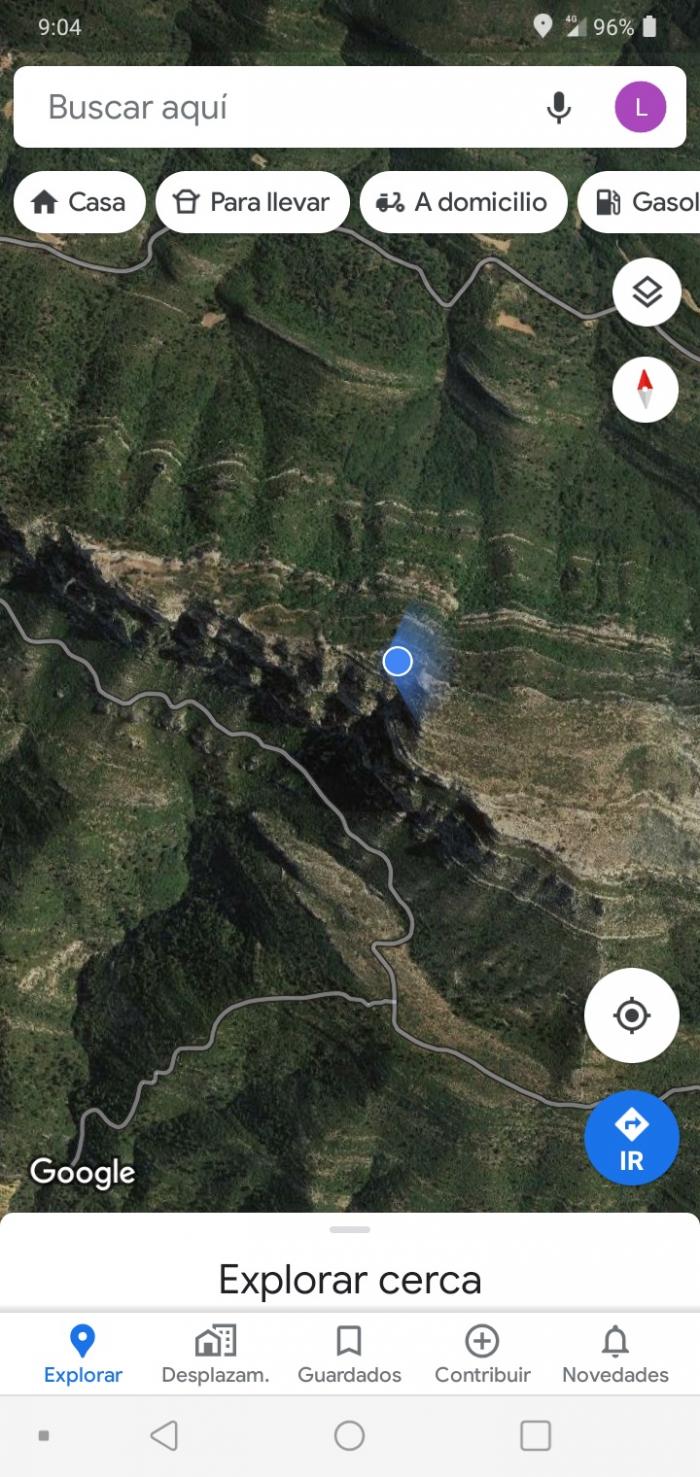Open the Guardados tab

coord(349,1355)
